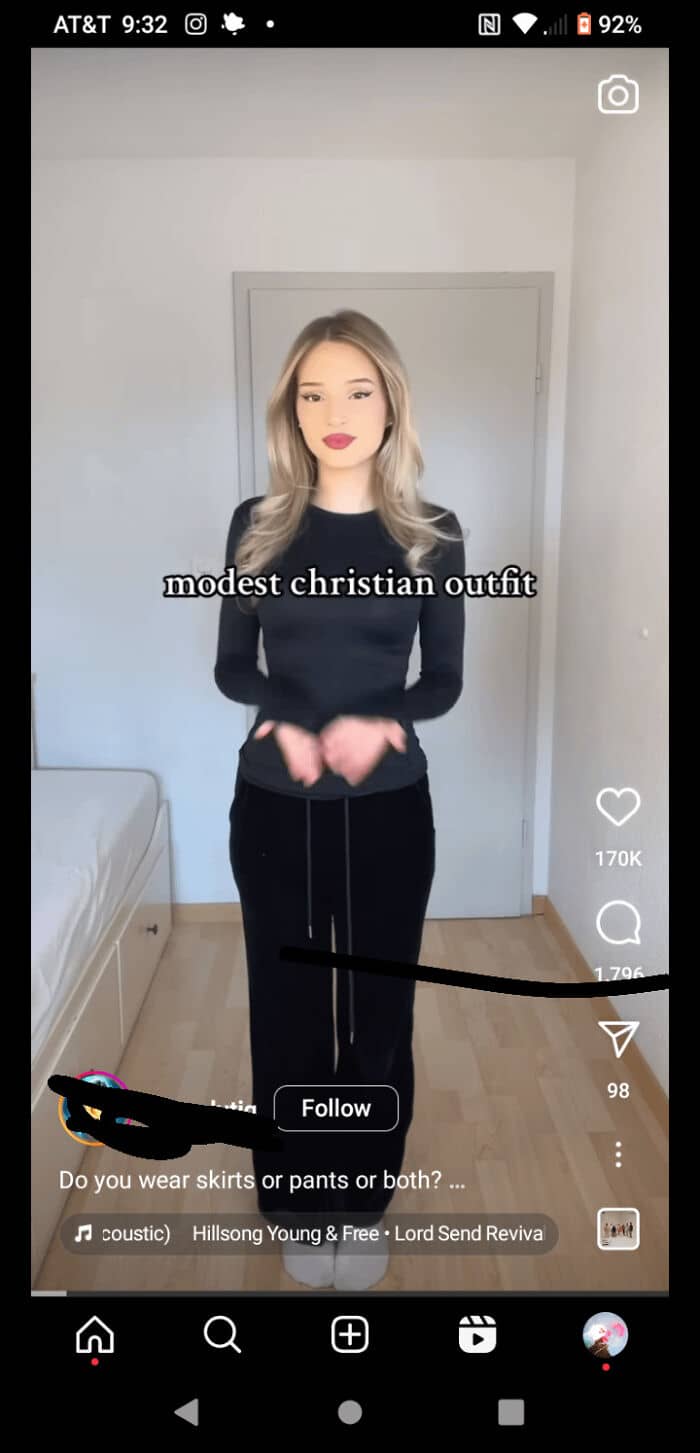This screenshot has height=1453, width=700.
Task: Tap the system back button
Action: pos(186,1412)
